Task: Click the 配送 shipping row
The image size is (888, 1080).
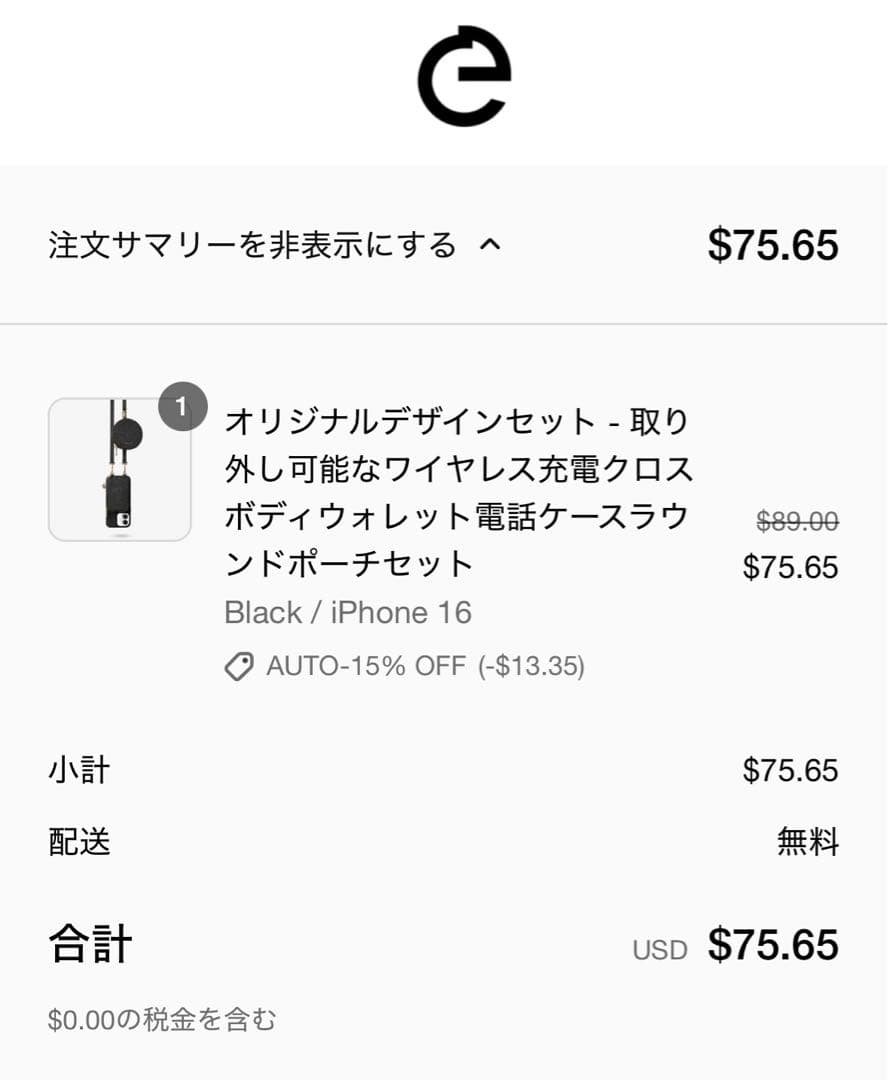Action: click(78, 843)
